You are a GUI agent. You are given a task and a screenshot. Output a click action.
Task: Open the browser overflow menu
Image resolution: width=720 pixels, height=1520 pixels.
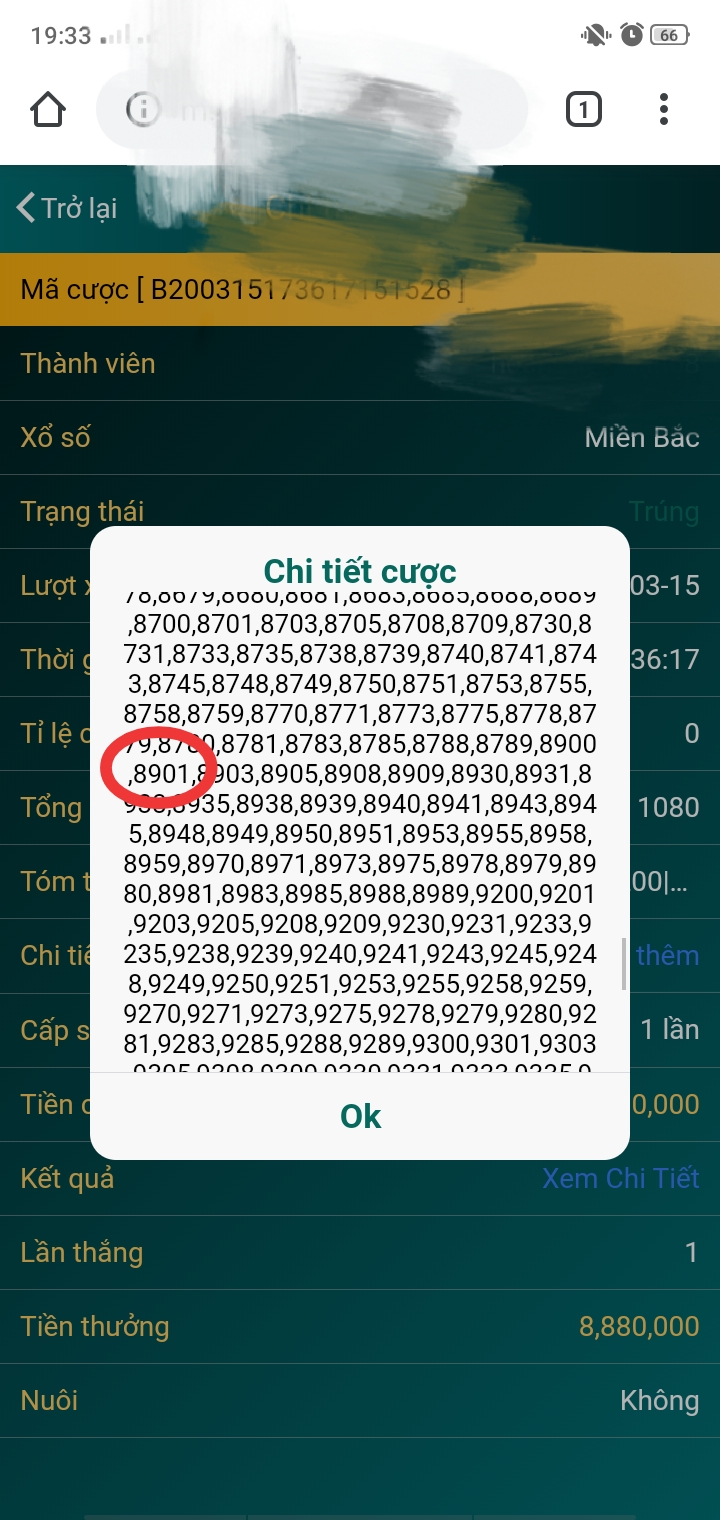[x=664, y=109]
